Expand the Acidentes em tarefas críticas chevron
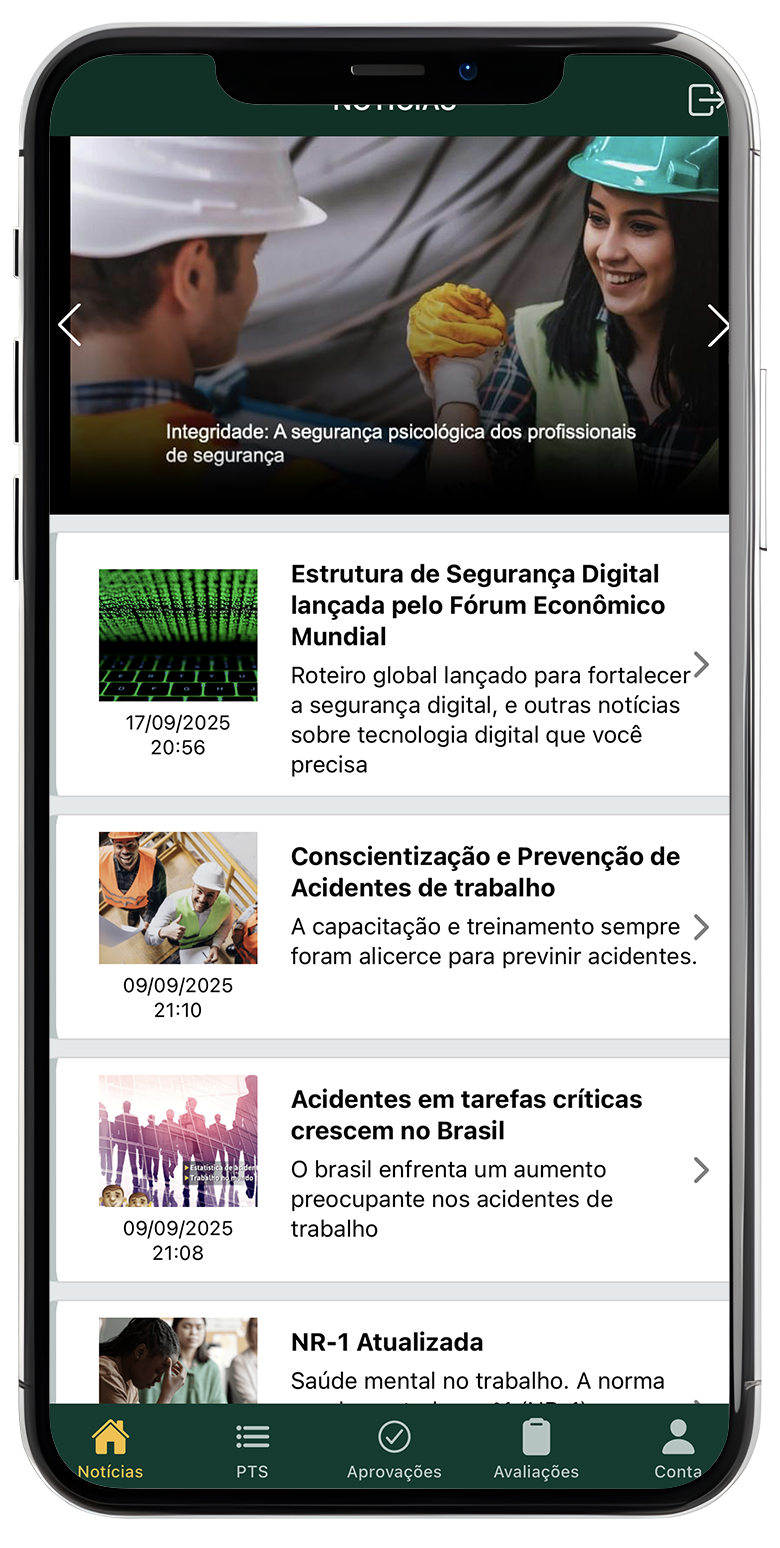Image resolution: width=780 pixels, height=1548 pixels. 702,1169
